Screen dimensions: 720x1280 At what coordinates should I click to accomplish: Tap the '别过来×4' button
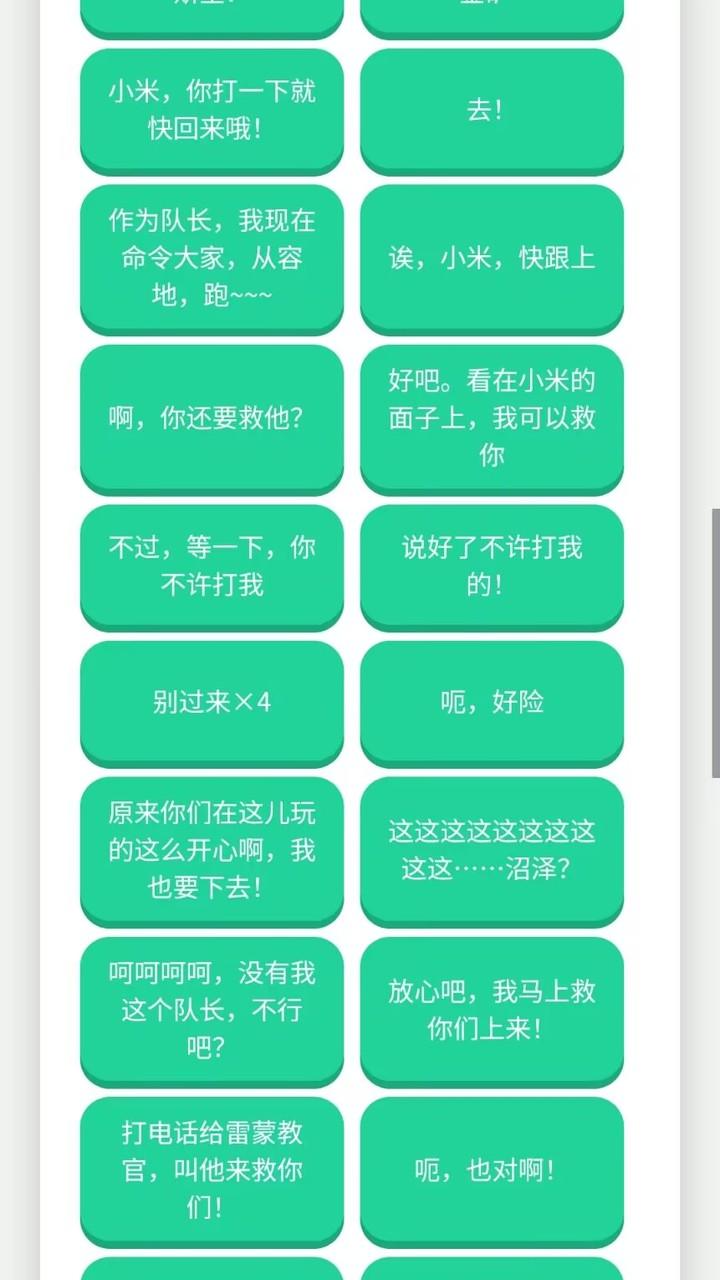pyautogui.click(x=211, y=702)
